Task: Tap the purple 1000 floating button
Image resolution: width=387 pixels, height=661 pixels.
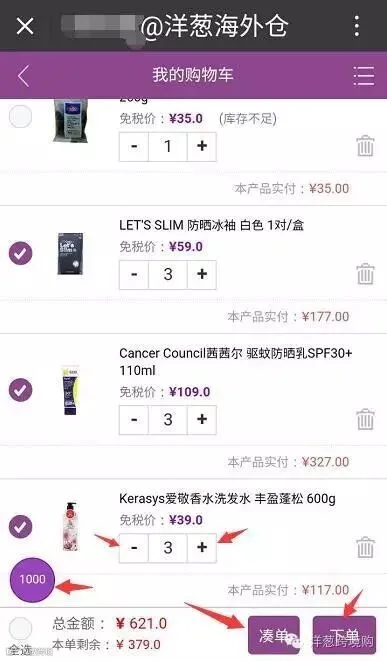Action: [32, 580]
